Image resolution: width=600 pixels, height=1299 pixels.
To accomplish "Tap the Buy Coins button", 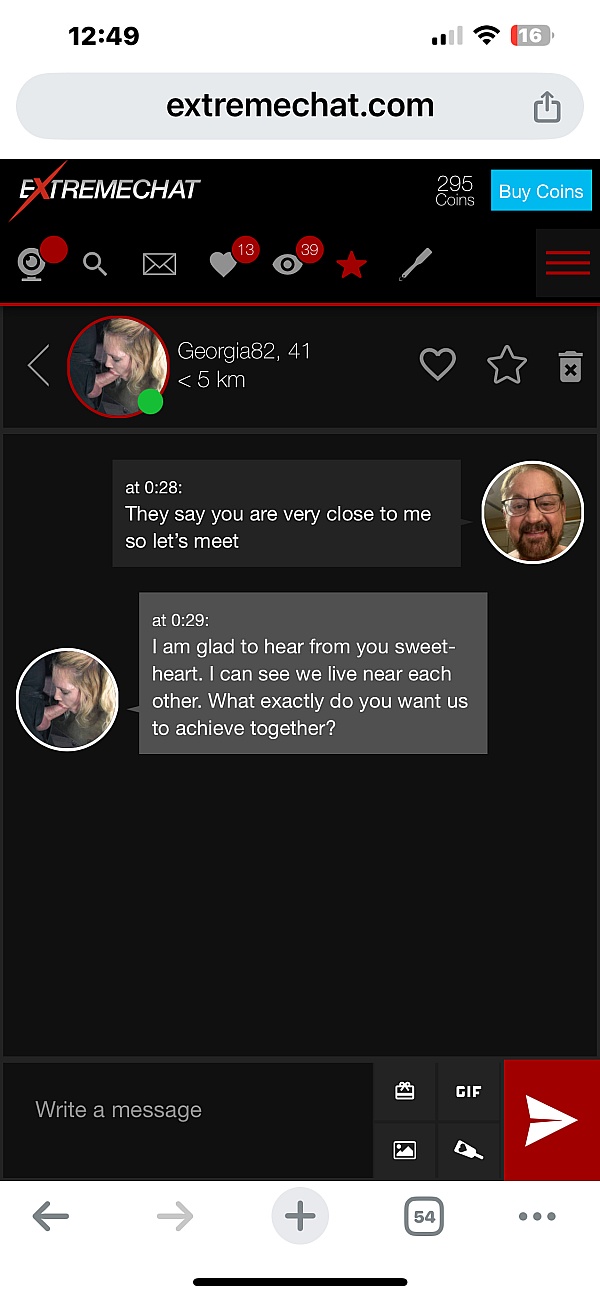I will tap(540, 191).
